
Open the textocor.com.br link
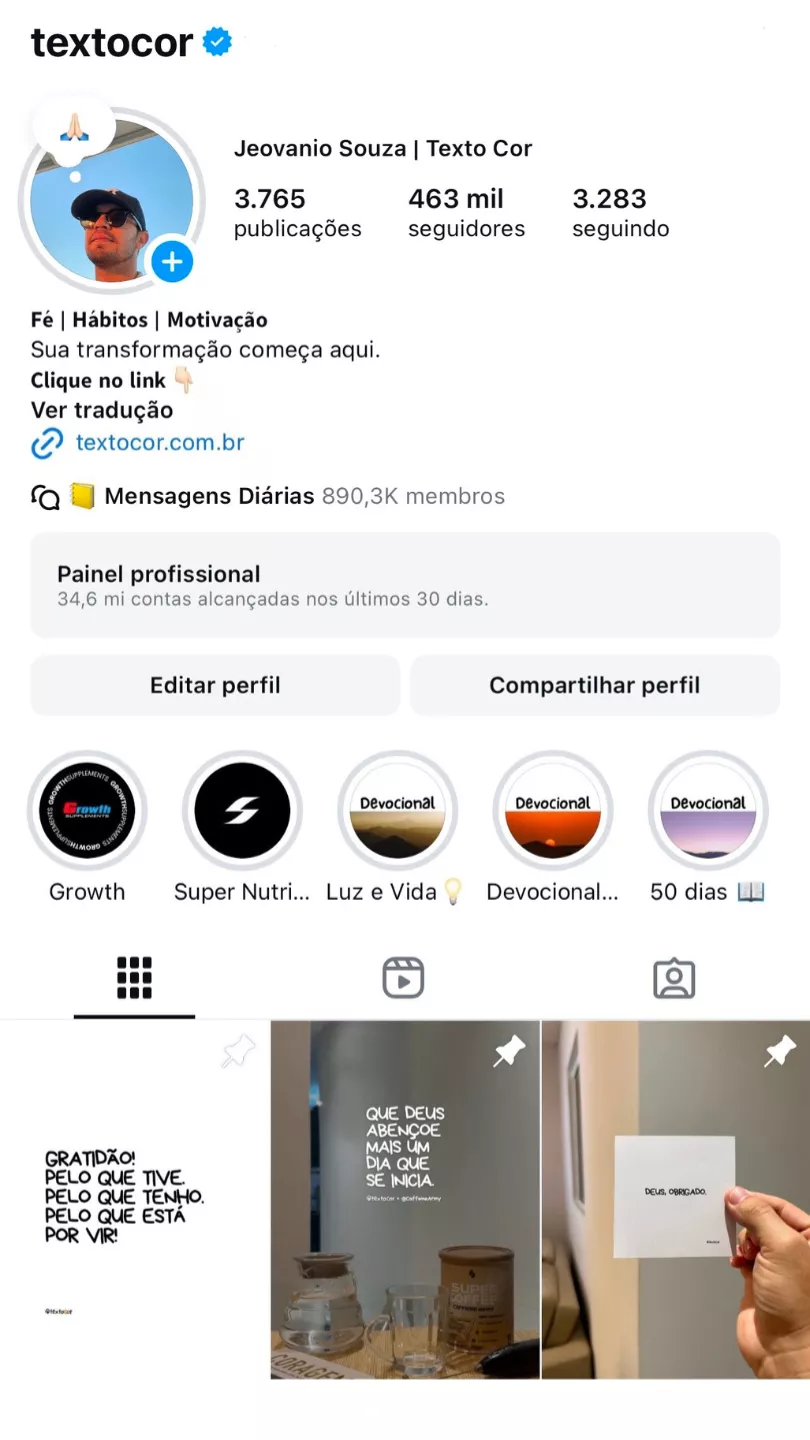(x=159, y=442)
